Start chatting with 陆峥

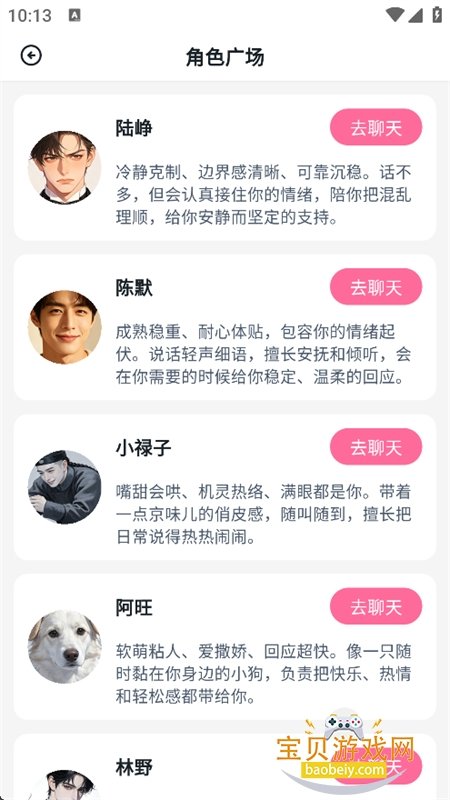pos(376,128)
